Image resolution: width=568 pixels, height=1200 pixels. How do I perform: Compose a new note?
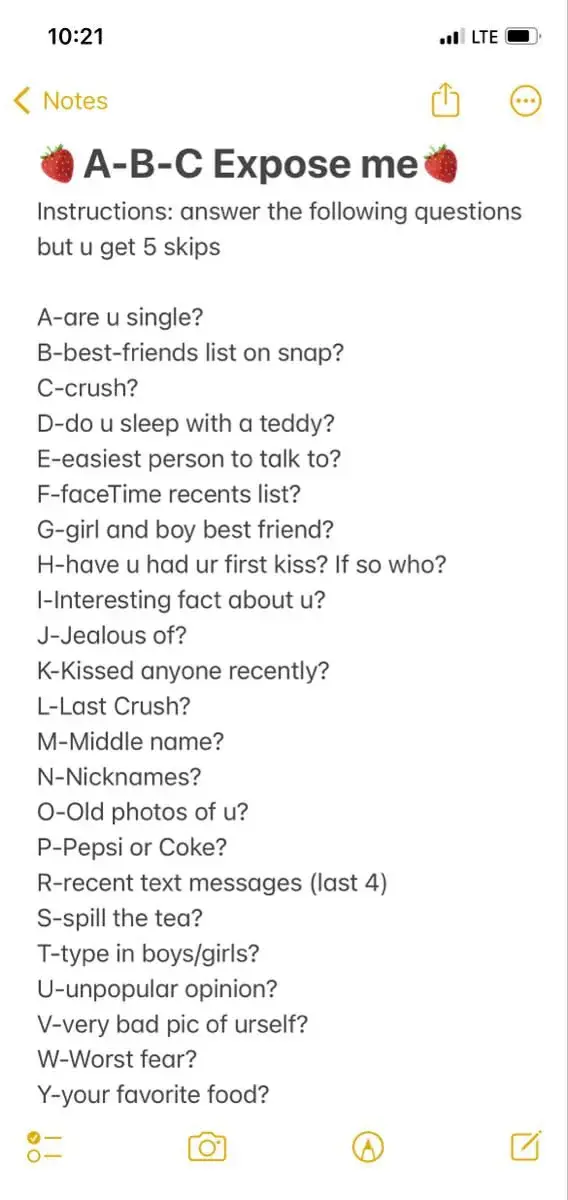point(526,1146)
